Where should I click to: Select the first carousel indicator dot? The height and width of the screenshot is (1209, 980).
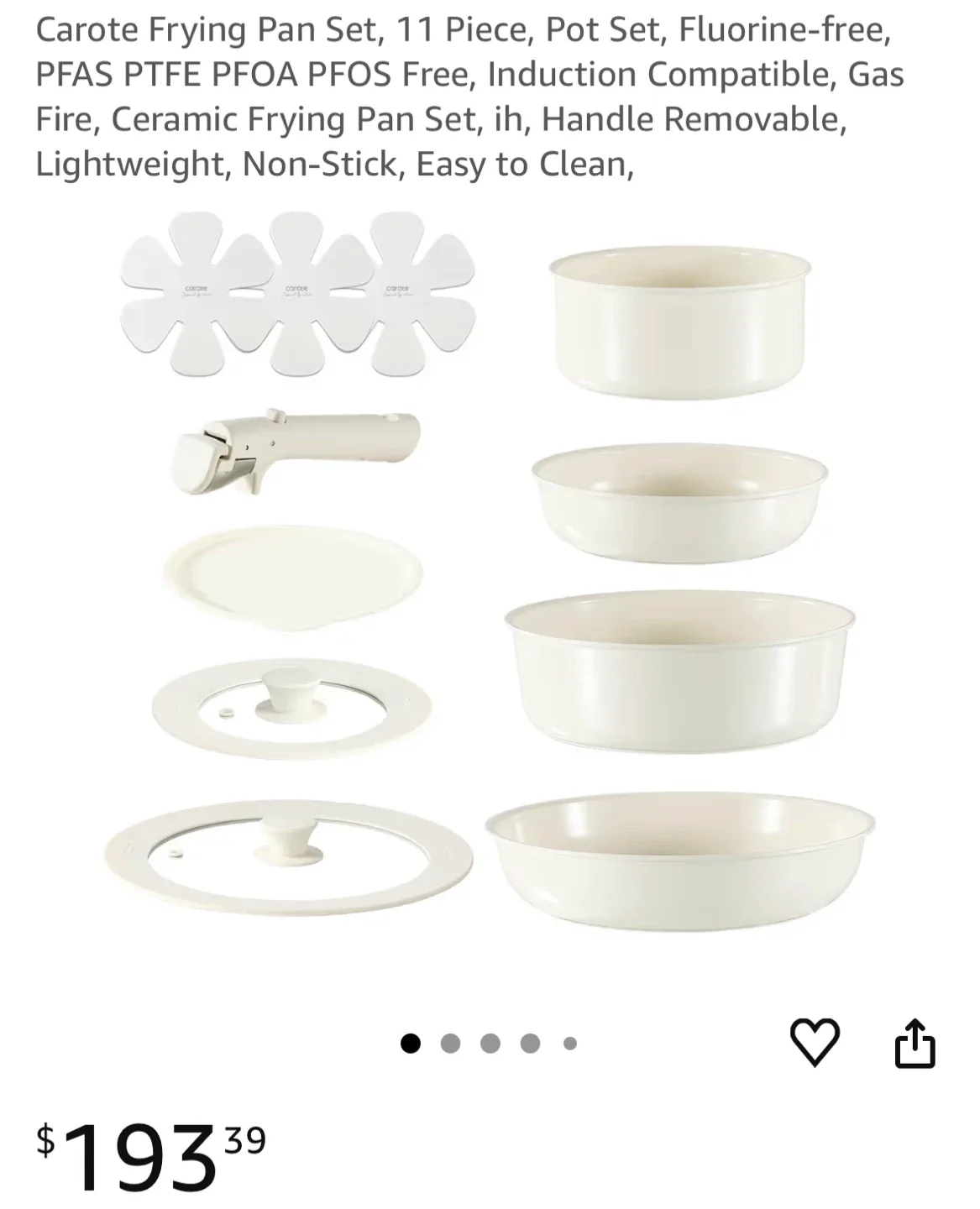(x=411, y=1041)
